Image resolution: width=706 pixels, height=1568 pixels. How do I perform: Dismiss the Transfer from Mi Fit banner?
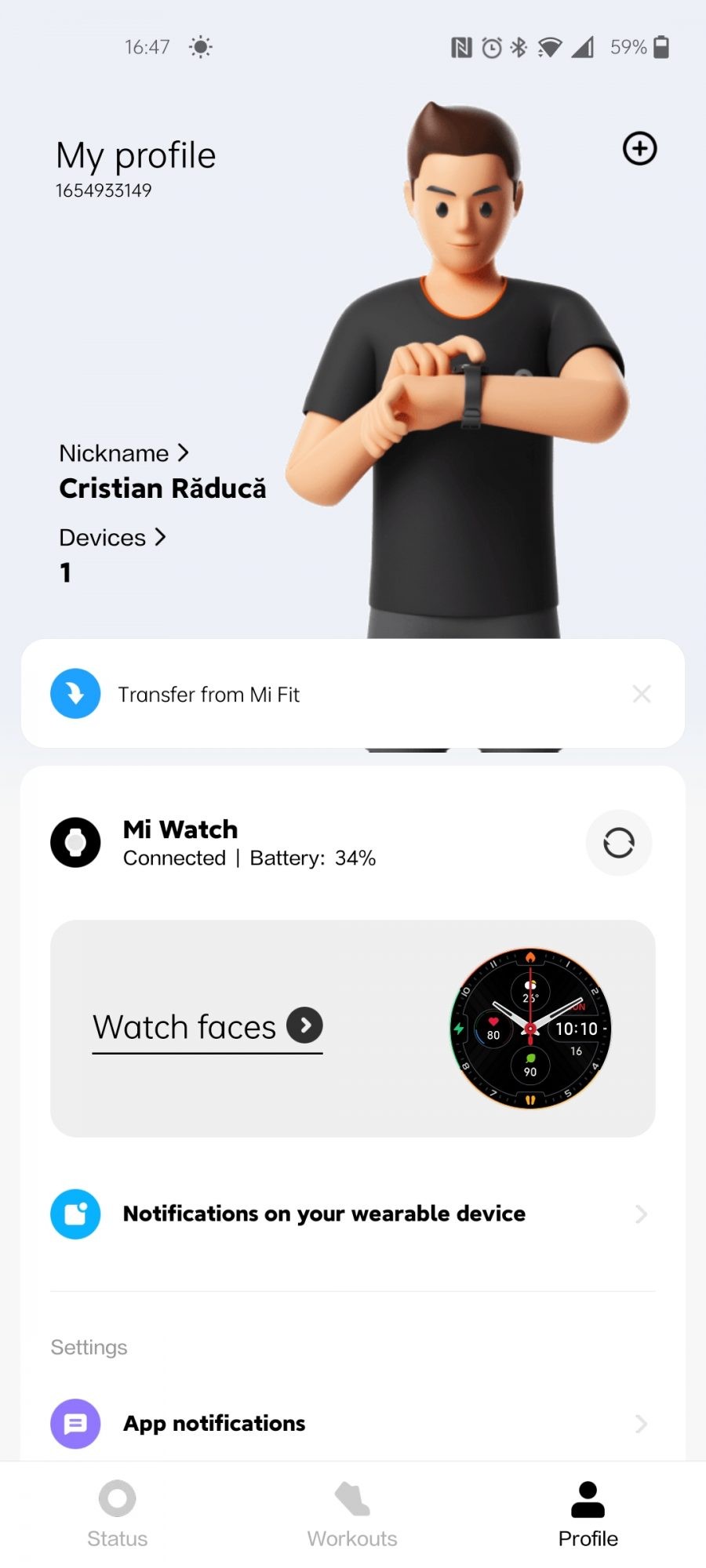[641, 694]
